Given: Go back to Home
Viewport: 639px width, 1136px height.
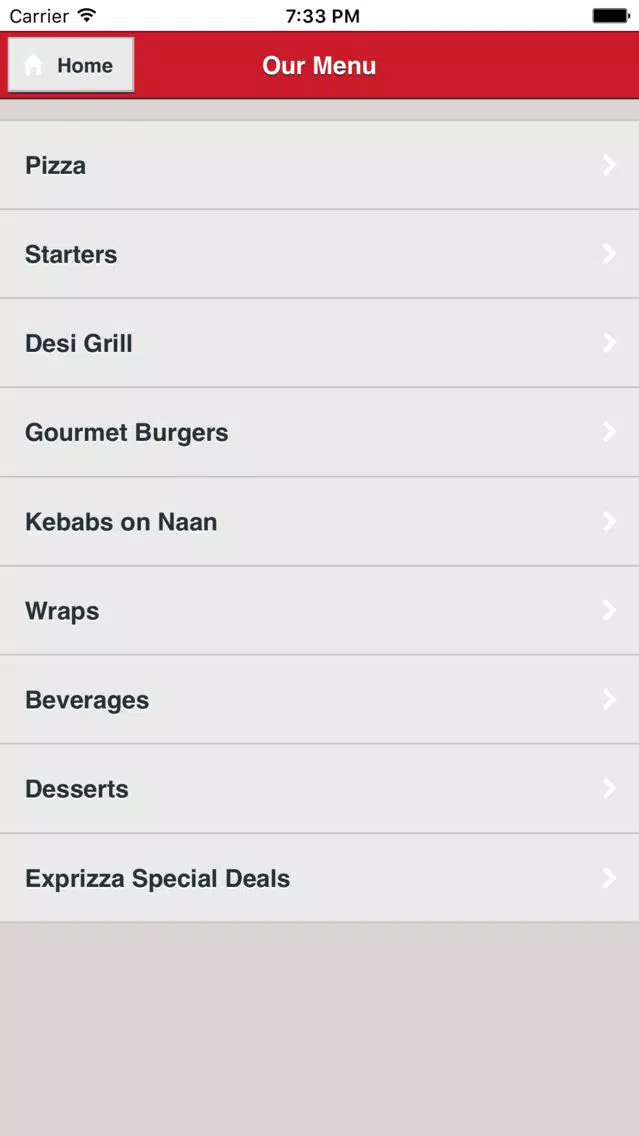Looking at the screenshot, I should click(x=70, y=65).
